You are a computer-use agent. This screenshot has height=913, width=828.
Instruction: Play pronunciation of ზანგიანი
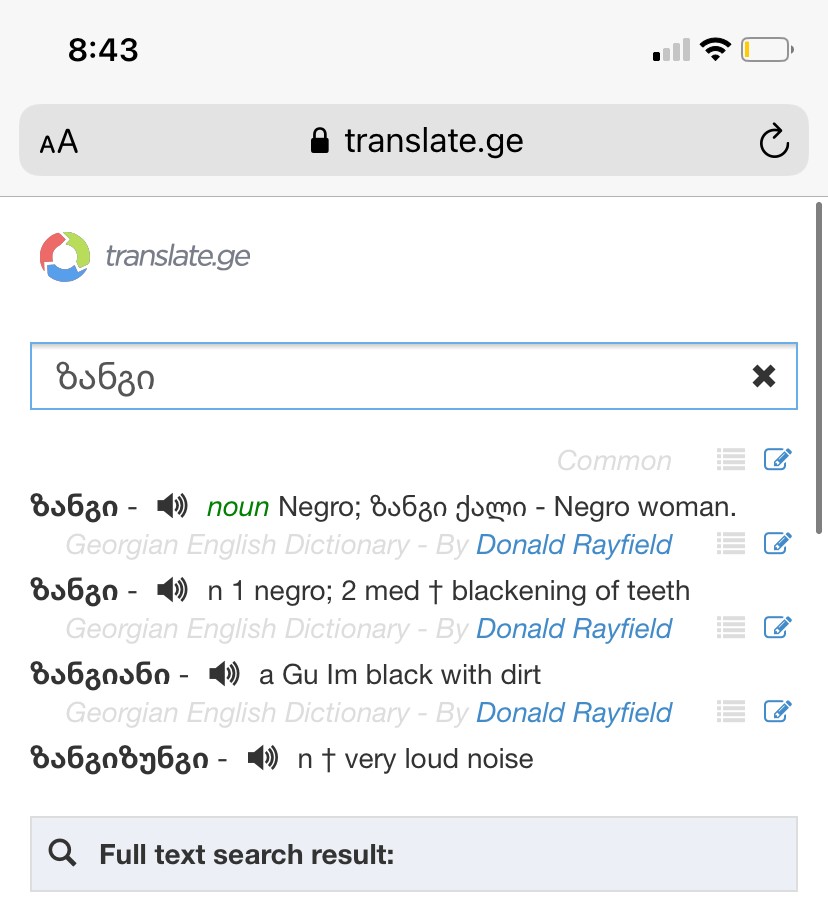(x=224, y=675)
